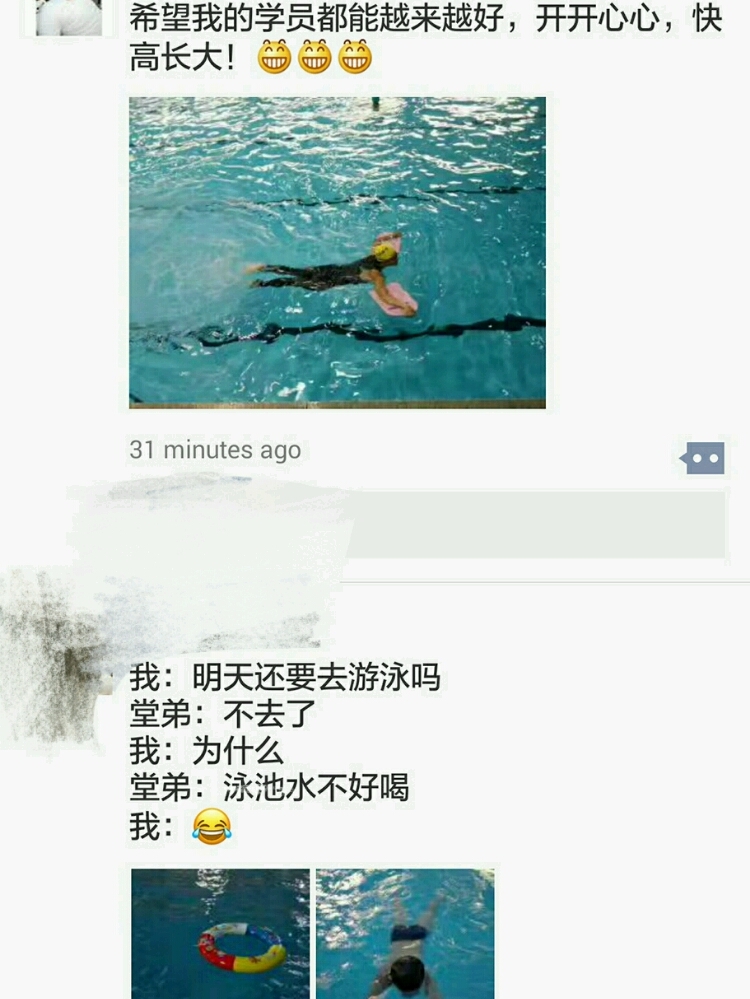Open the top poster's profile avatar
The width and height of the screenshot is (750, 999).
click(68, 17)
